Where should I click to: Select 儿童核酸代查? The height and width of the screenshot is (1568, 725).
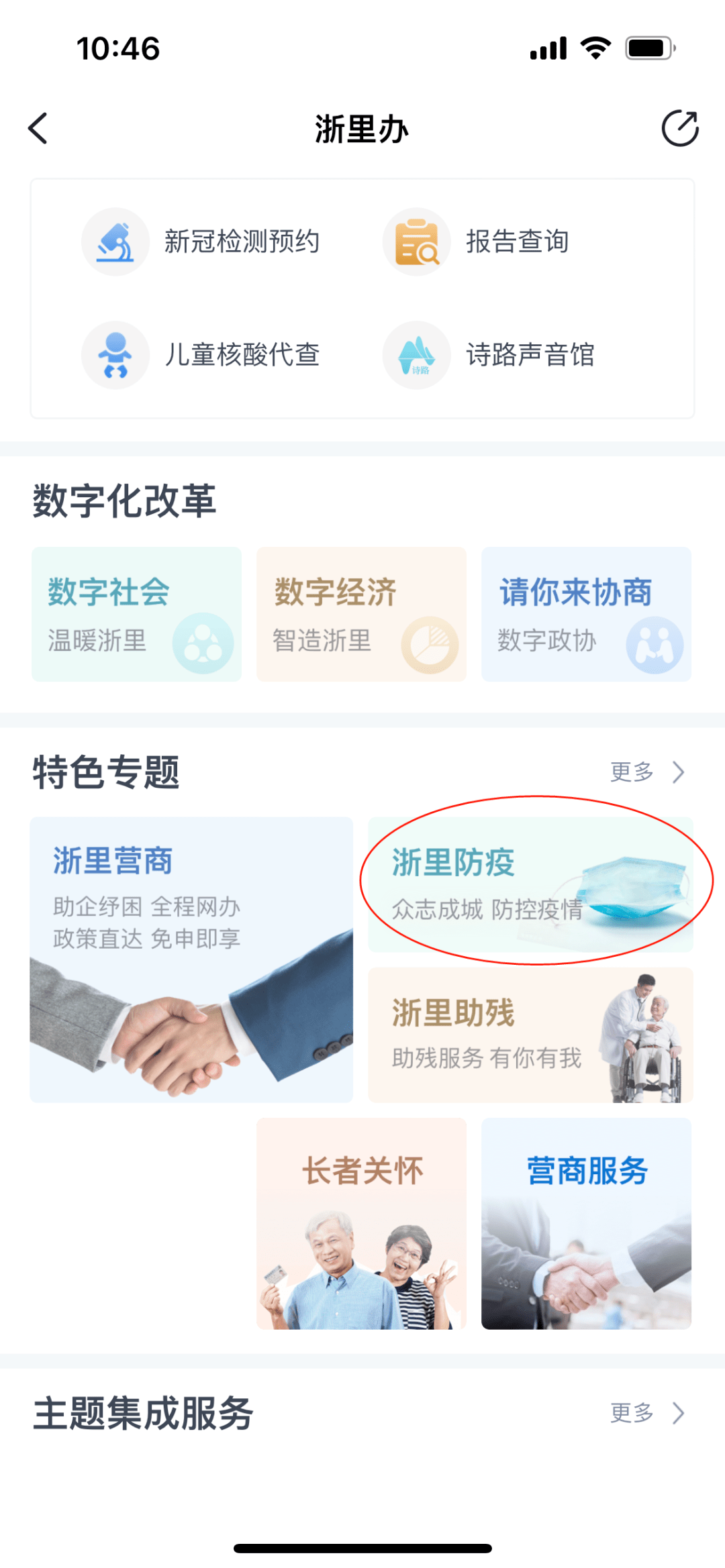pyautogui.click(x=201, y=355)
